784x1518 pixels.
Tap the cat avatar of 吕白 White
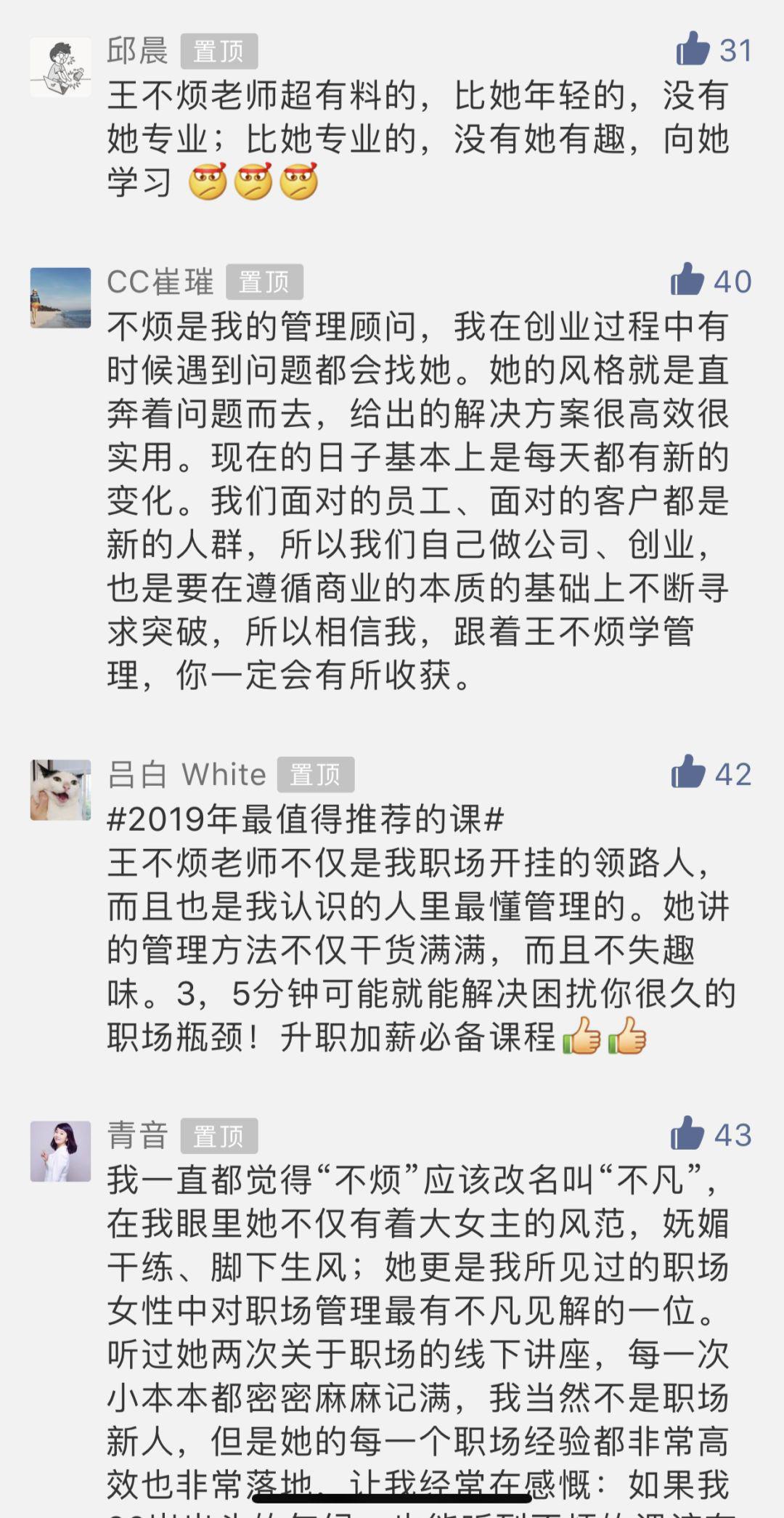tap(61, 788)
